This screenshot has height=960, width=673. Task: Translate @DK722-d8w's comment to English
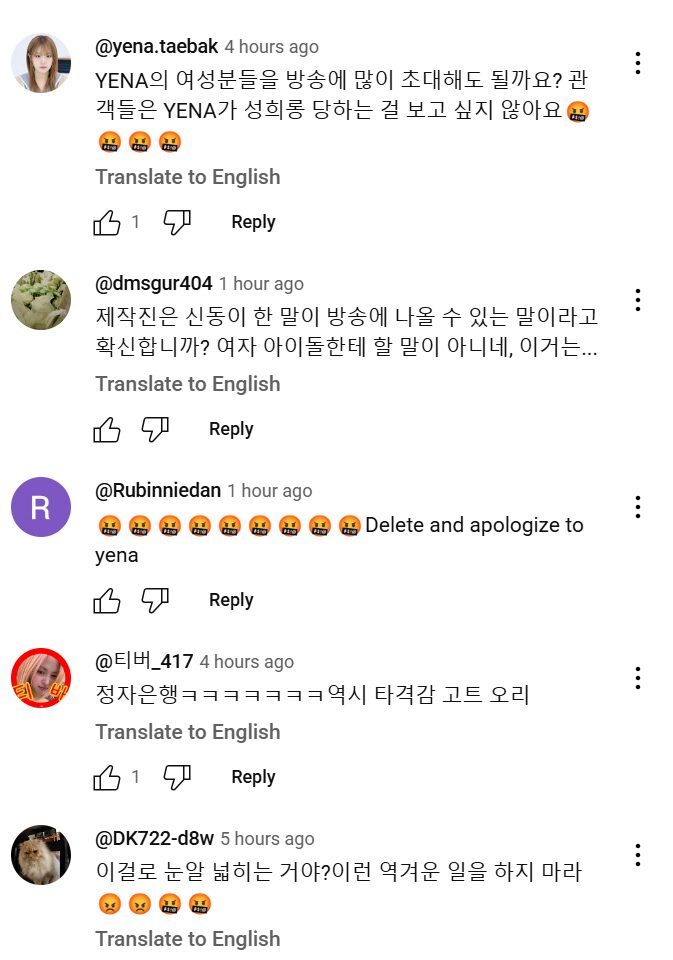coord(187,939)
